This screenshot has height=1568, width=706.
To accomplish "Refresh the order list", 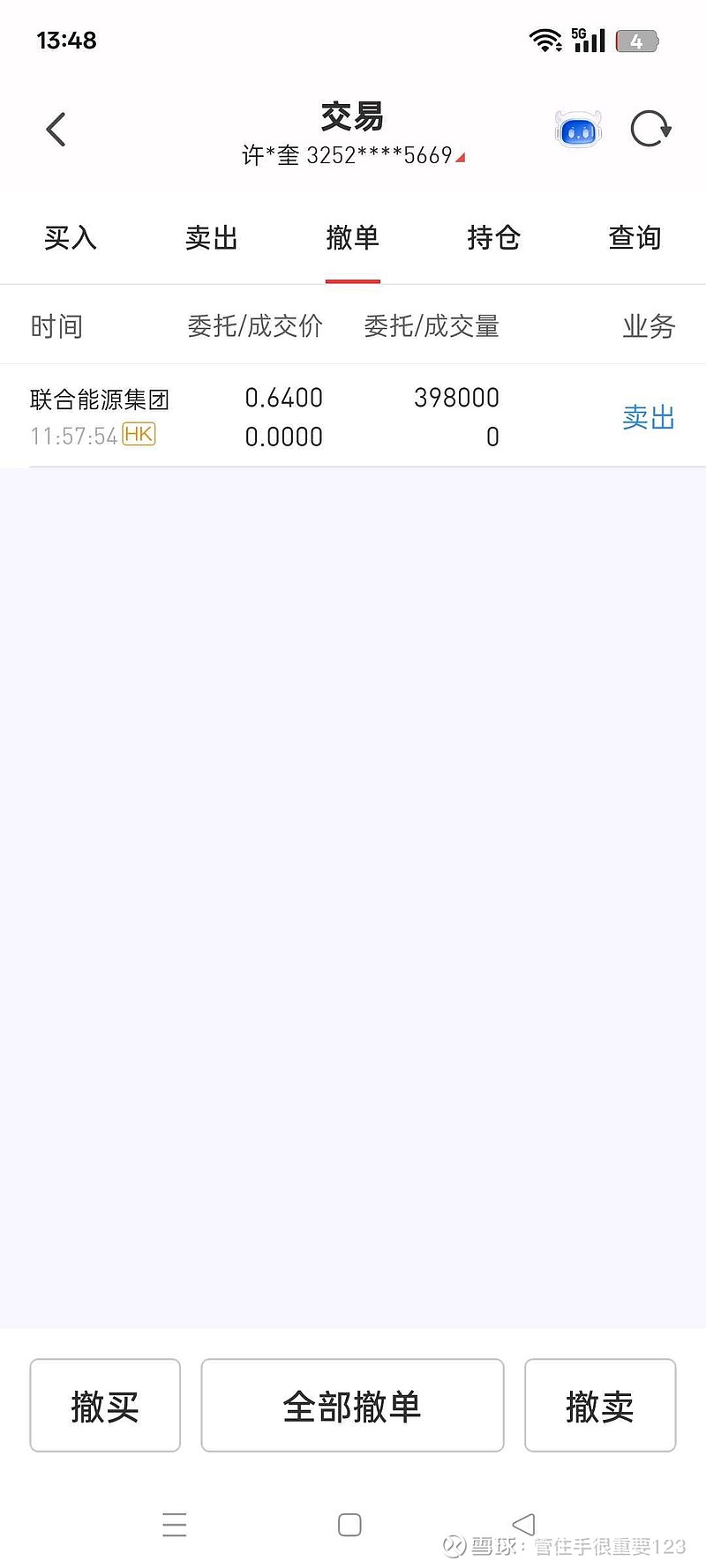I will [x=651, y=130].
